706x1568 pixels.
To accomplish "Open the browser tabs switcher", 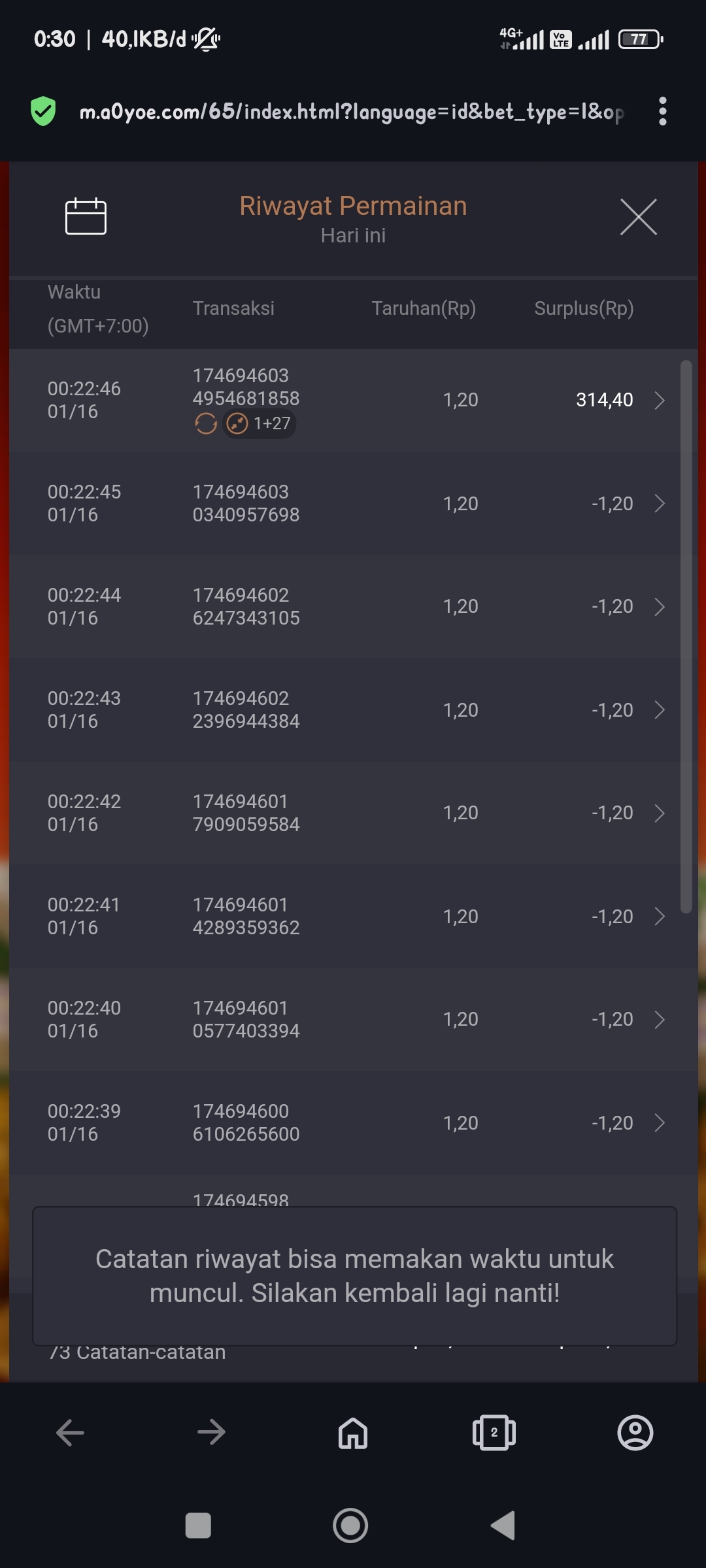I will (494, 1433).
